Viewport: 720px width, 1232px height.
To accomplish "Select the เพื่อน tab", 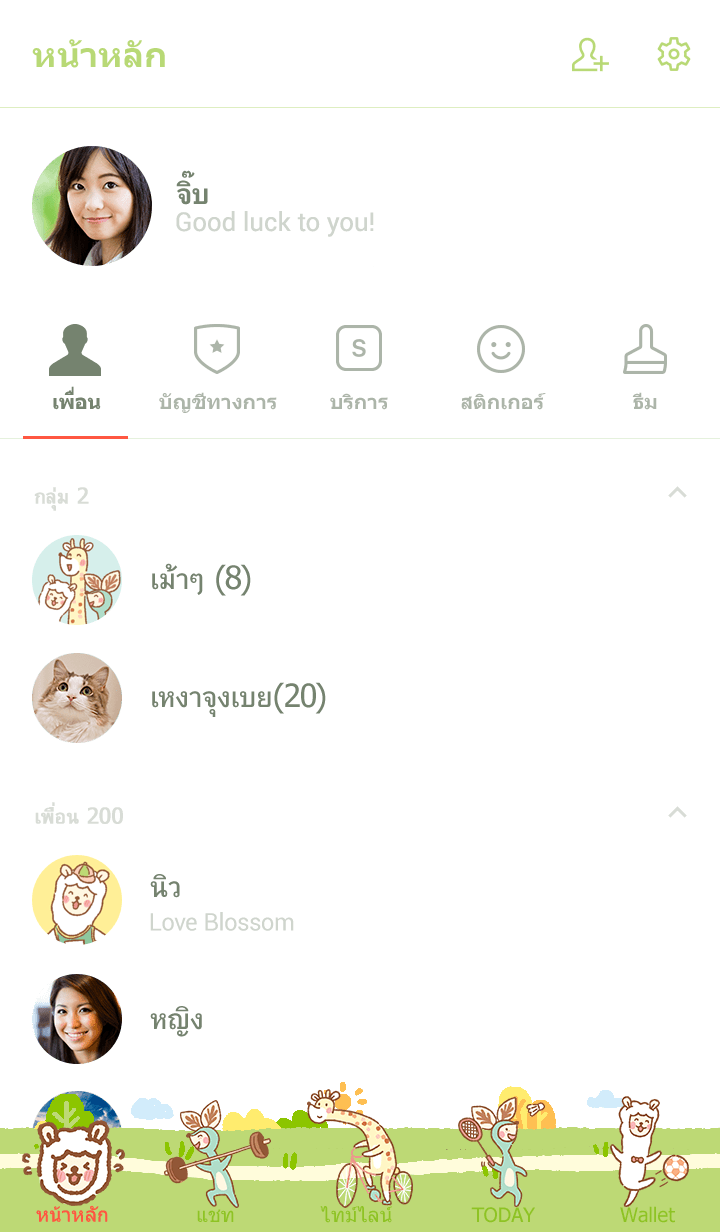I will [x=76, y=368].
